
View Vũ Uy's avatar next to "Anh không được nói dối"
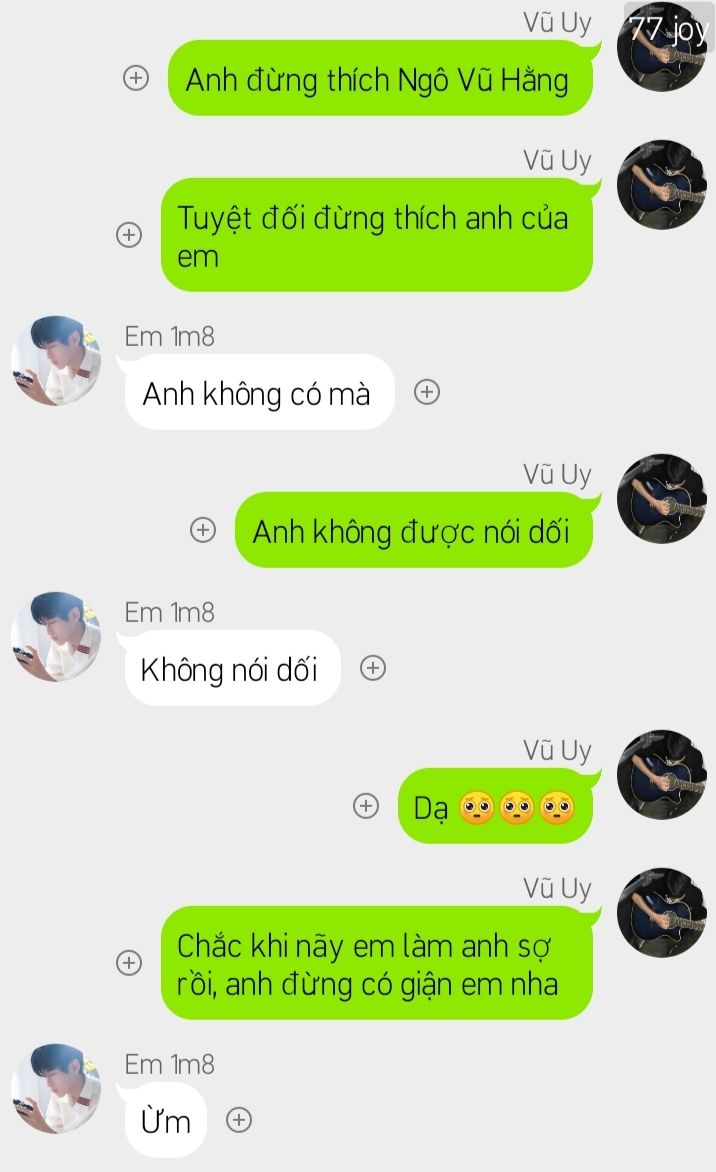click(661, 498)
